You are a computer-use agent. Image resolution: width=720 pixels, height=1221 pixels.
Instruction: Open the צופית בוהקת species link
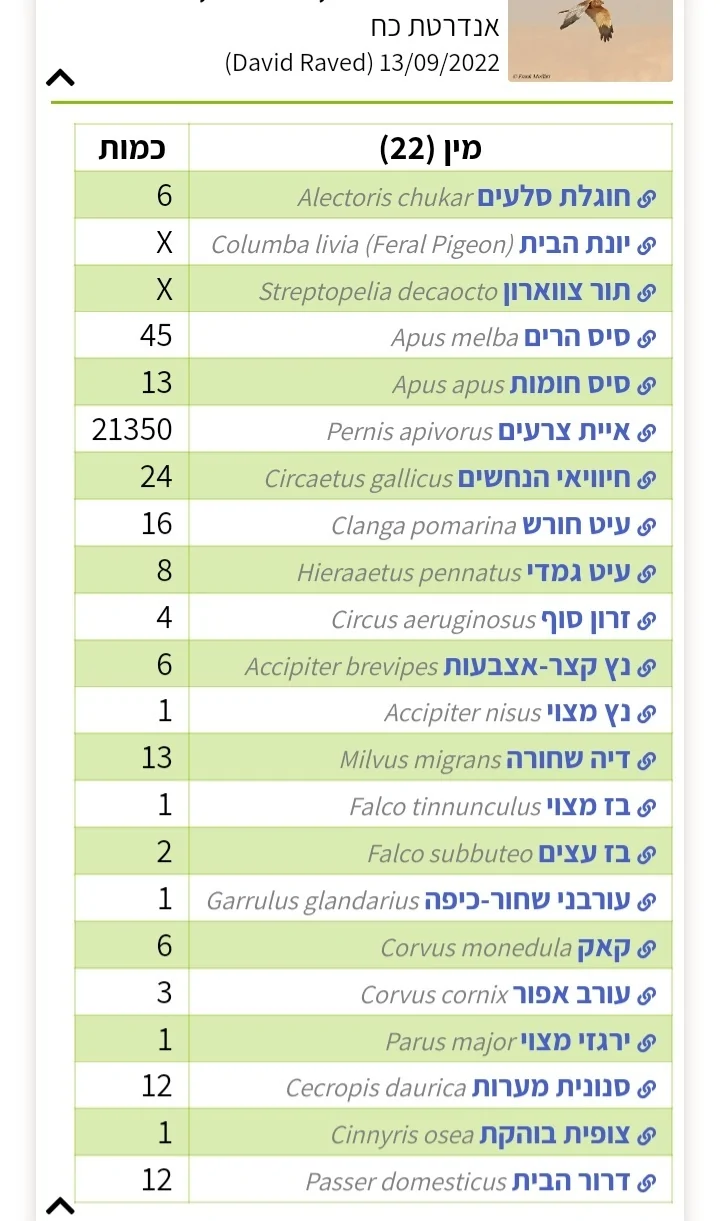554,1136
